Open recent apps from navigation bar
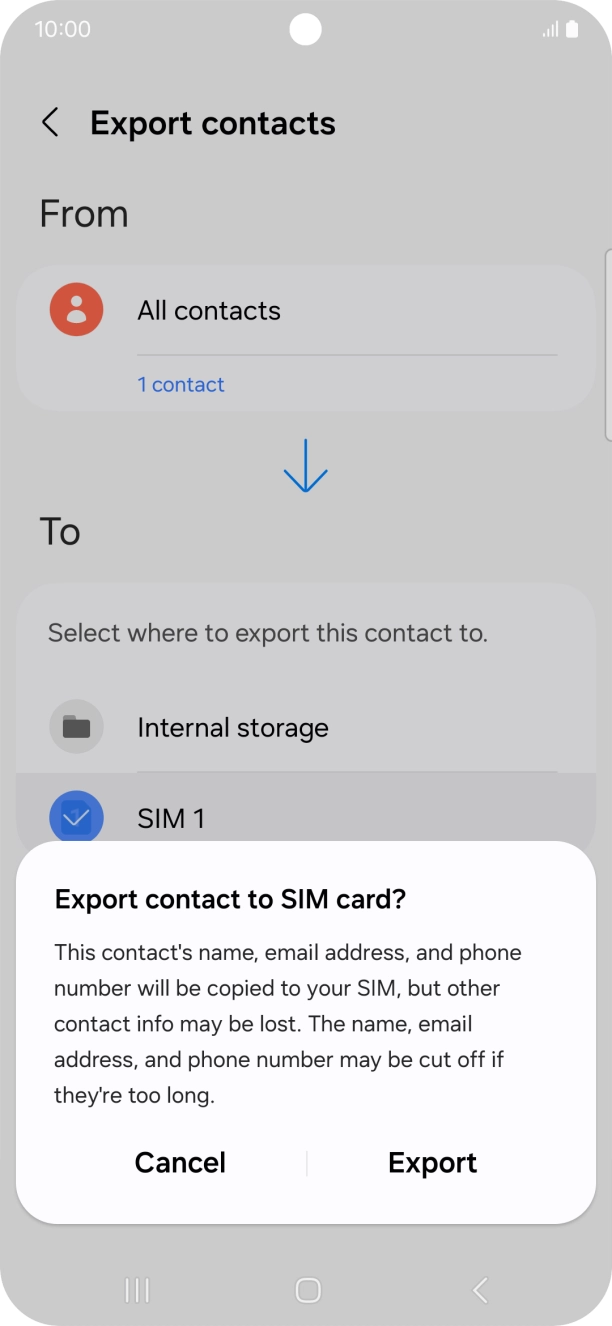The height and width of the screenshot is (1326, 612). coord(137,1290)
